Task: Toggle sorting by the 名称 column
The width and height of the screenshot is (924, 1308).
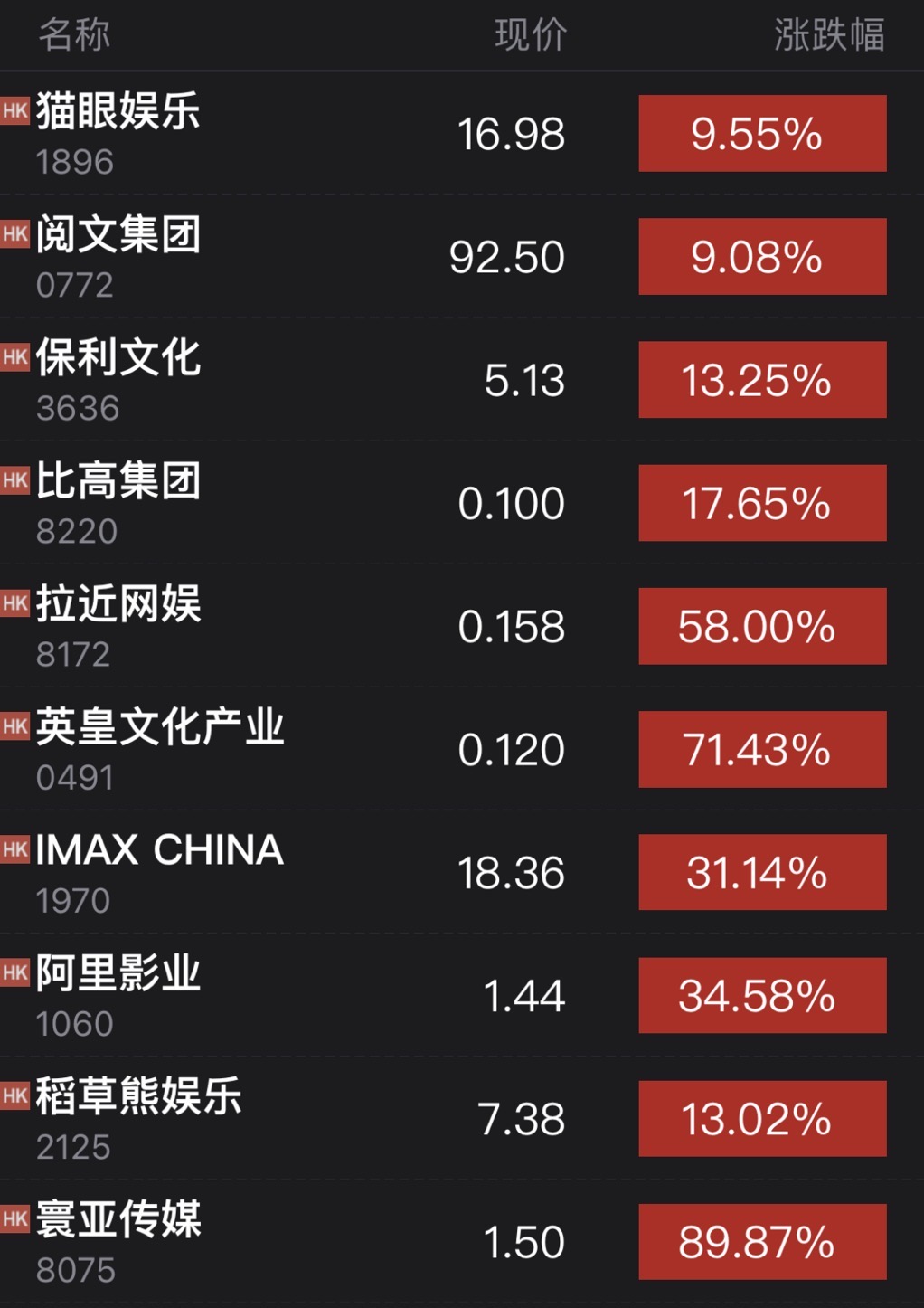Action: coord(75,34)
